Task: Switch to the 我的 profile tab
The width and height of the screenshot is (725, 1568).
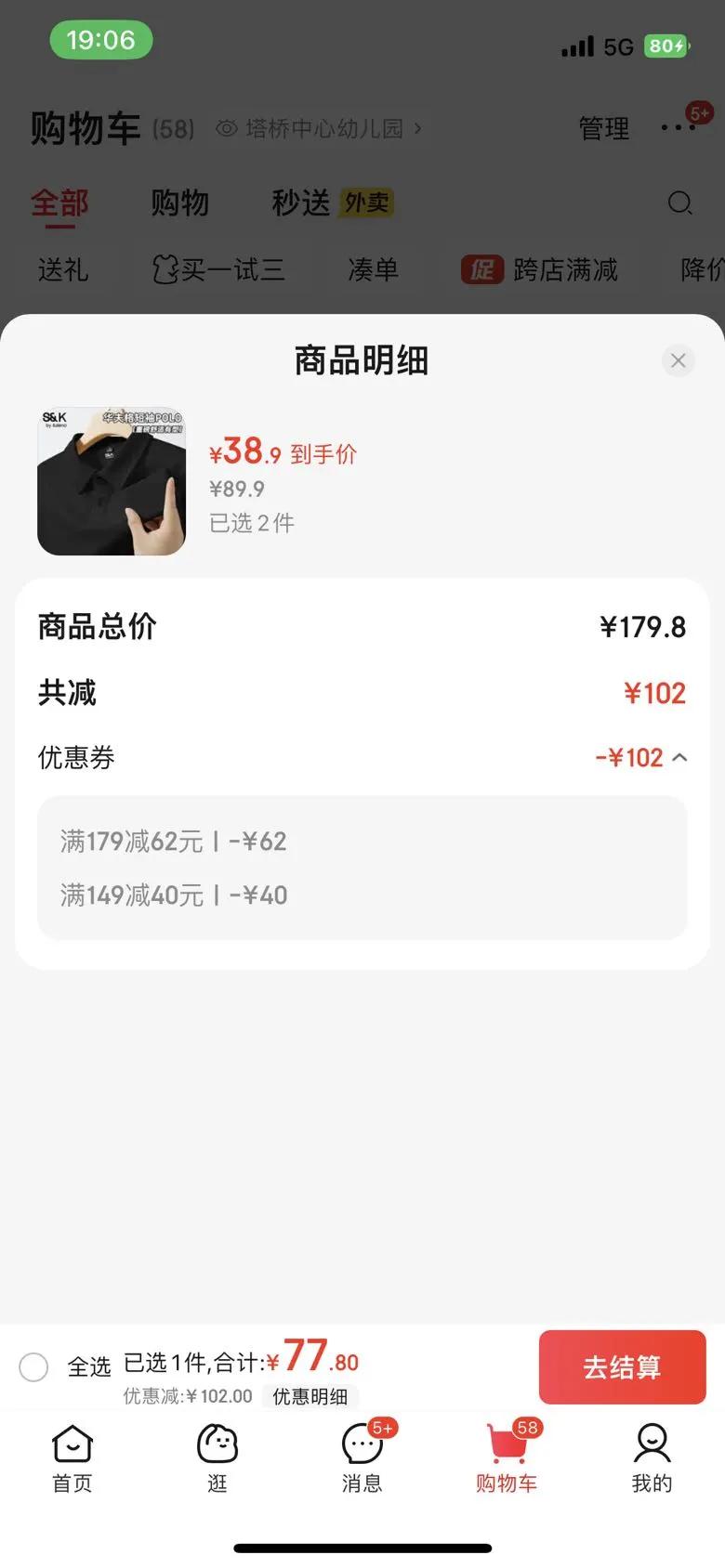Action: click(652, 1457)
